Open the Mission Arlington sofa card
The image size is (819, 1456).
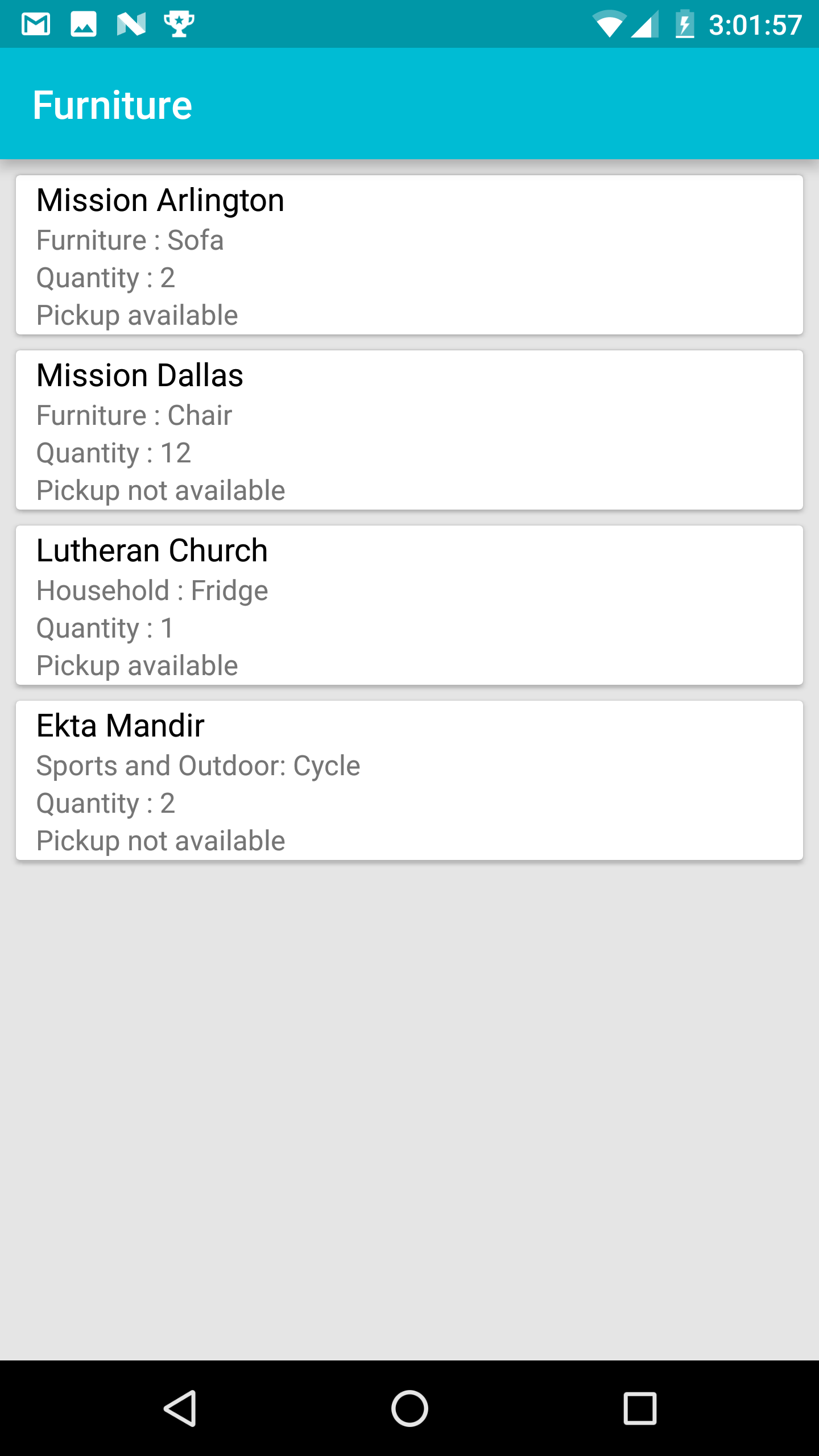coord(409,255)
